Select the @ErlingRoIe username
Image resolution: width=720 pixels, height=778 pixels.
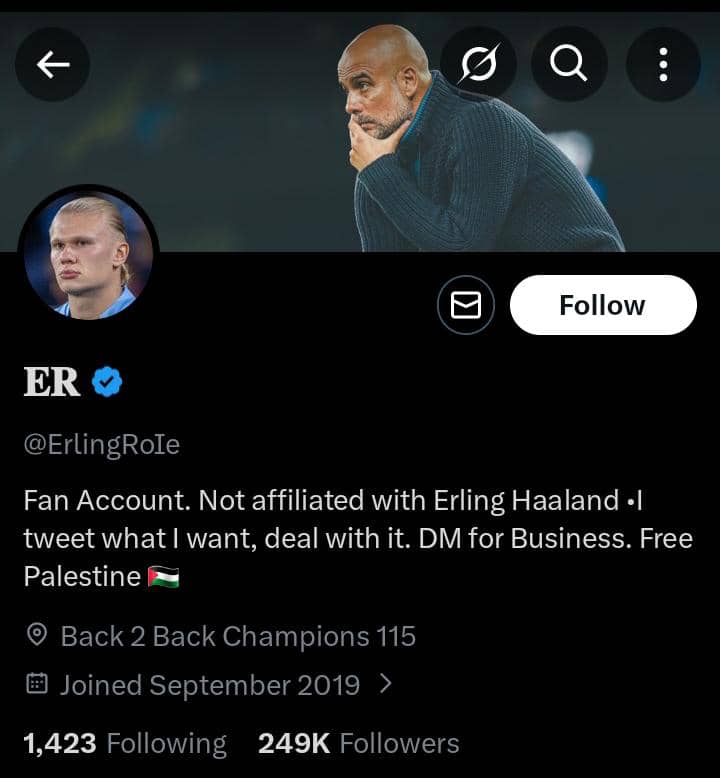[100, 445]
